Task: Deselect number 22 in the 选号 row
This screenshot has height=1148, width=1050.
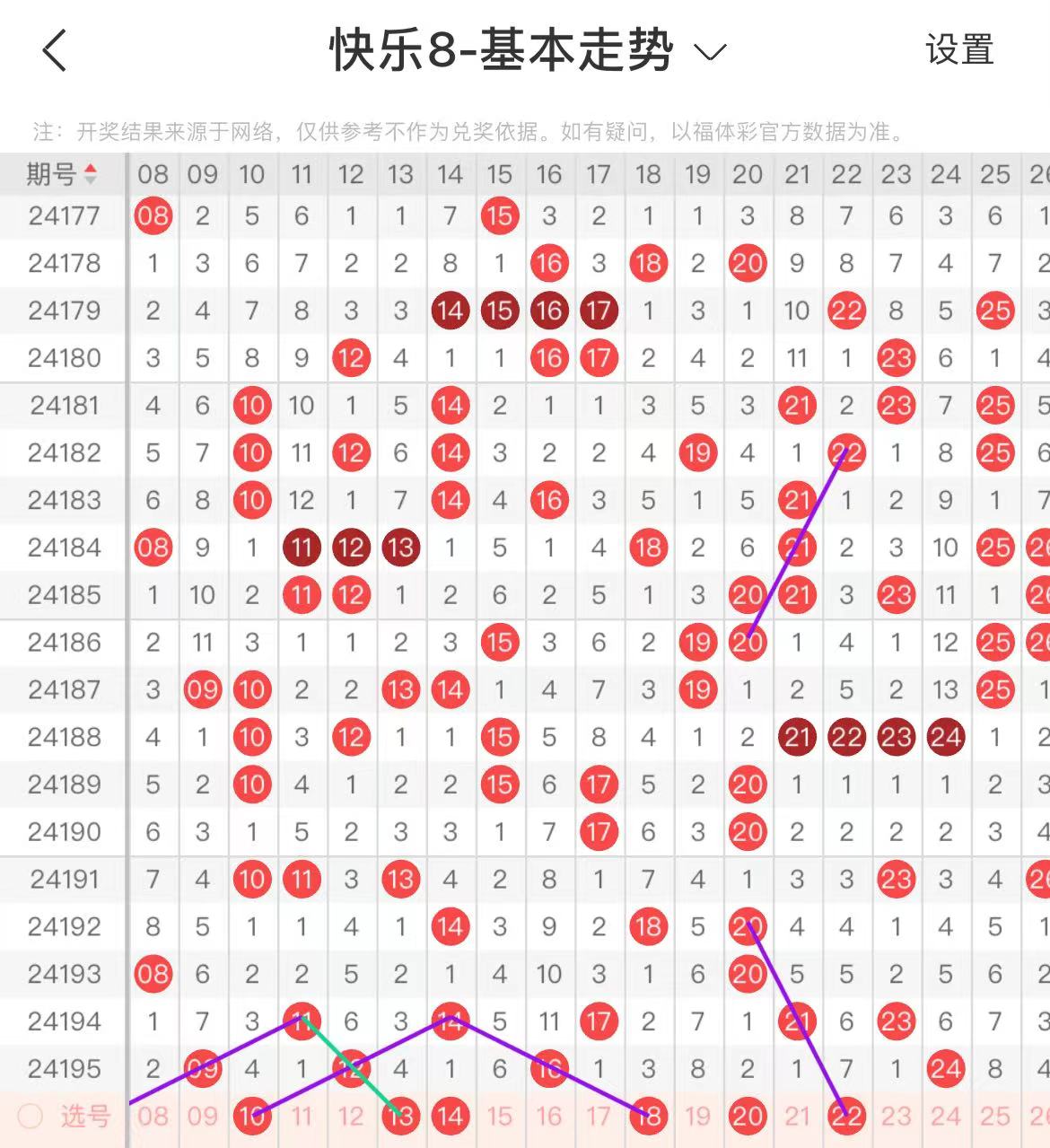Action: (x=846, y=1116)
